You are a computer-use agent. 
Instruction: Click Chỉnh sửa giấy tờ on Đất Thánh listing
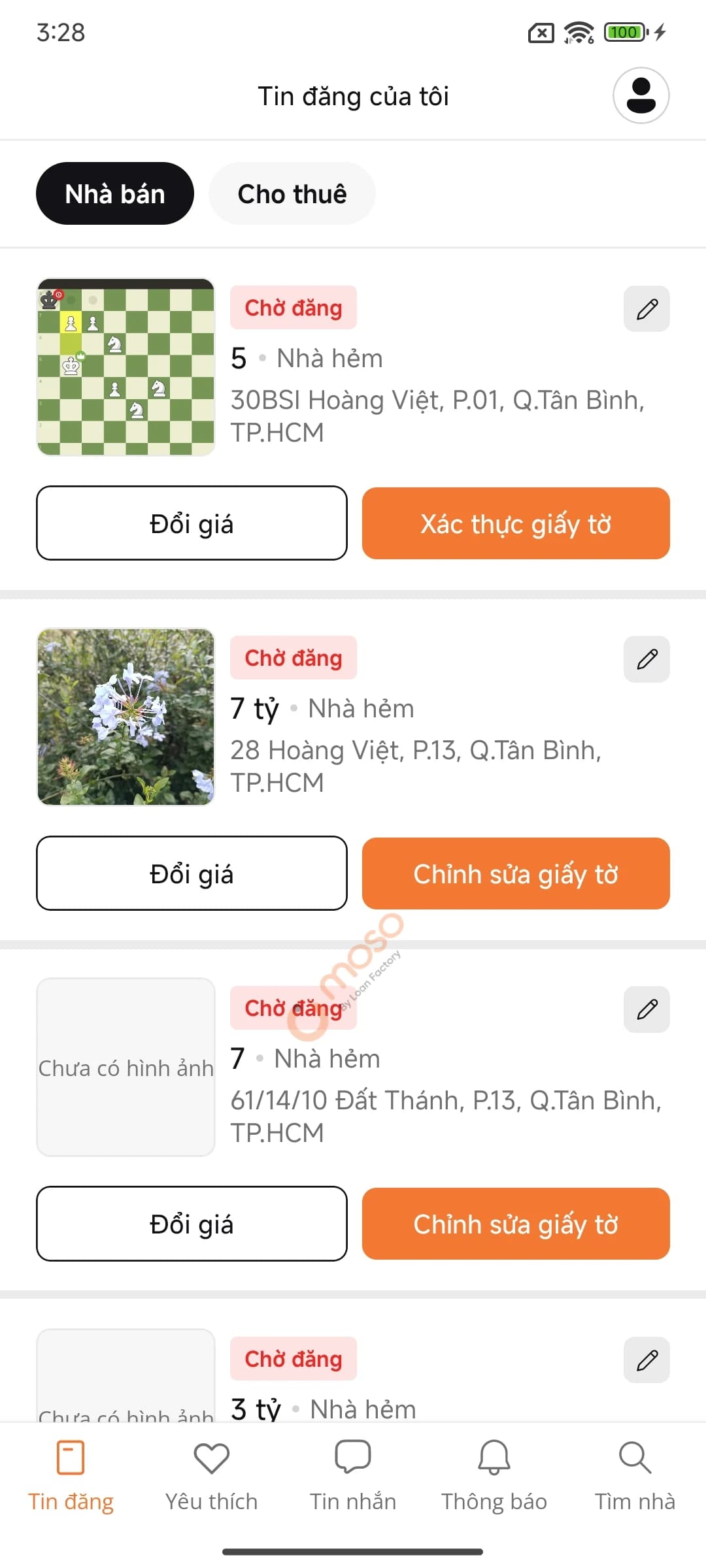[516, 1224]
